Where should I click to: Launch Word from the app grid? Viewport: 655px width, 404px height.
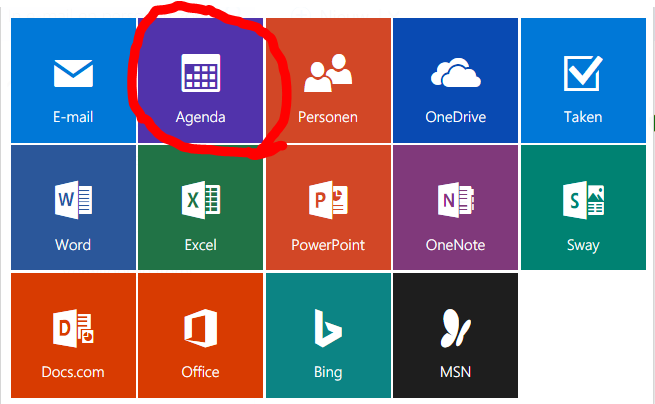click(73, 208)
